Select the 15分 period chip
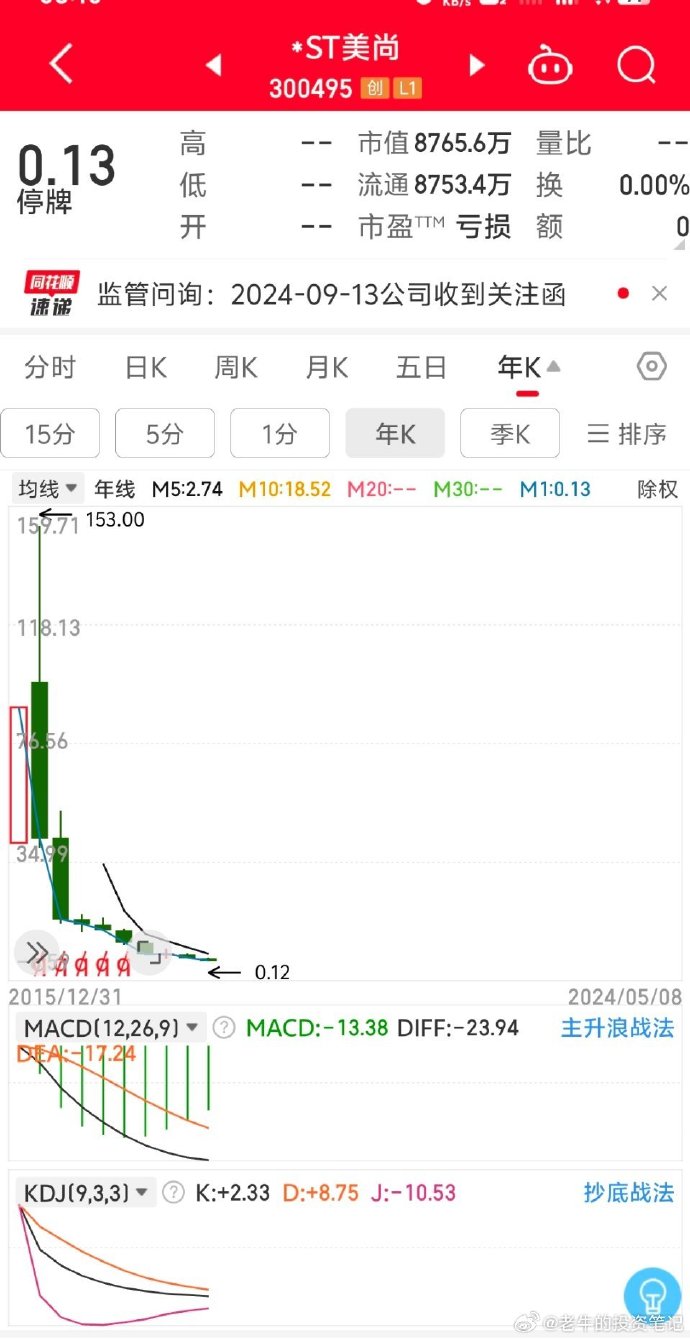Image resolution: width=690 pixels, height=1339 pixels. 50,434
